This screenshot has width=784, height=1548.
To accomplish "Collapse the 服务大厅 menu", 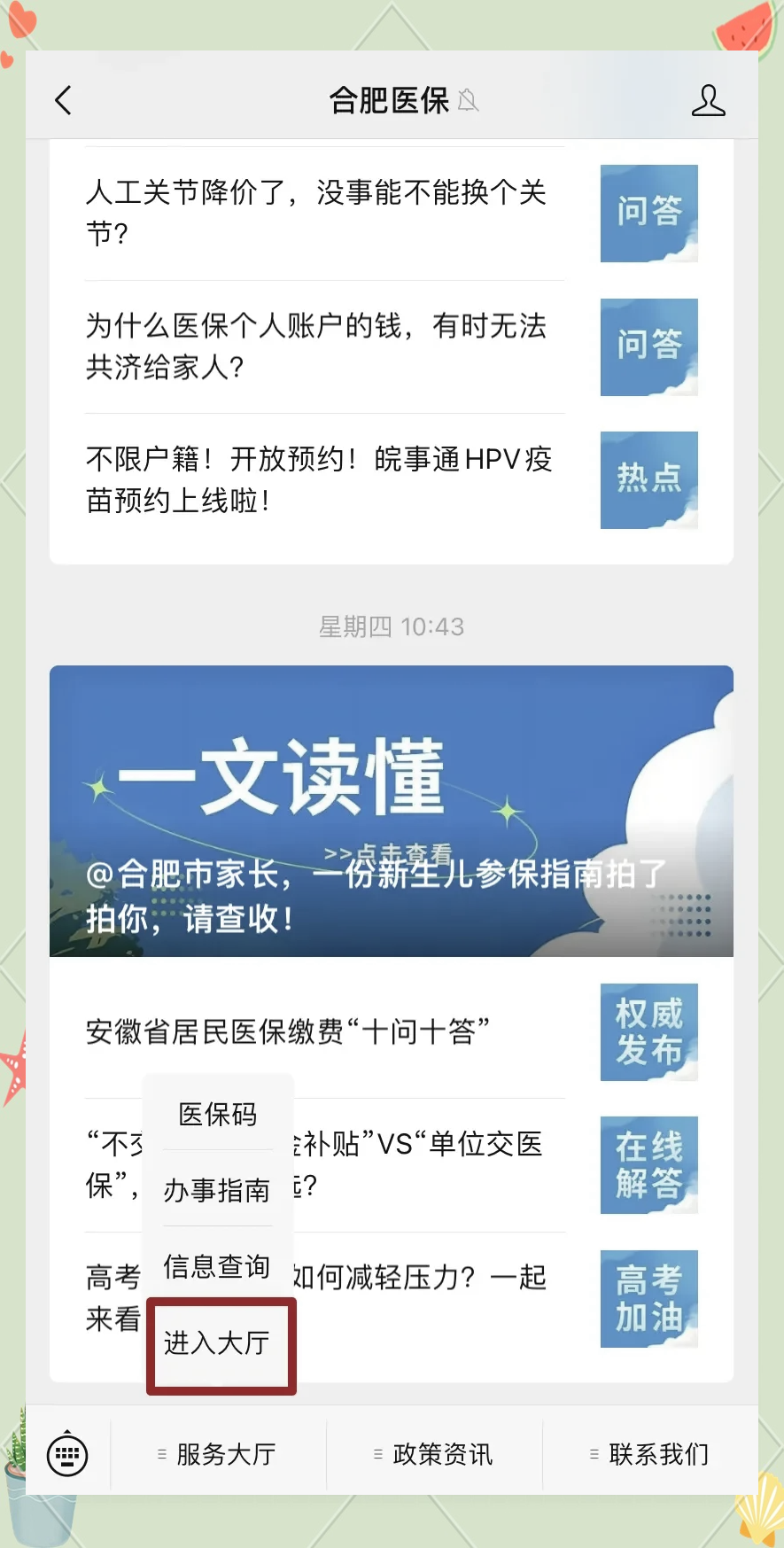I will [x=218, y=1454].
